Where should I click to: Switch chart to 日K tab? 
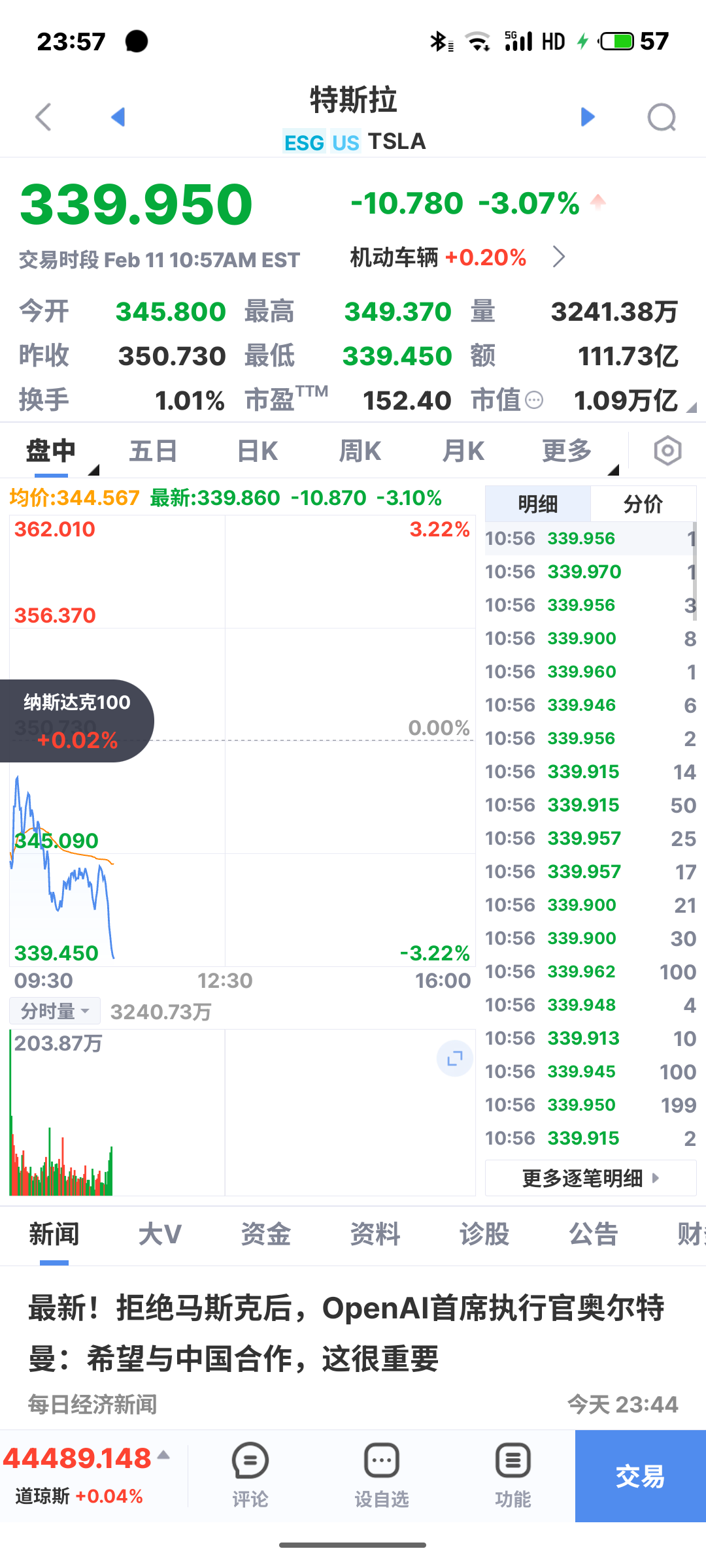tap(257, 451)
